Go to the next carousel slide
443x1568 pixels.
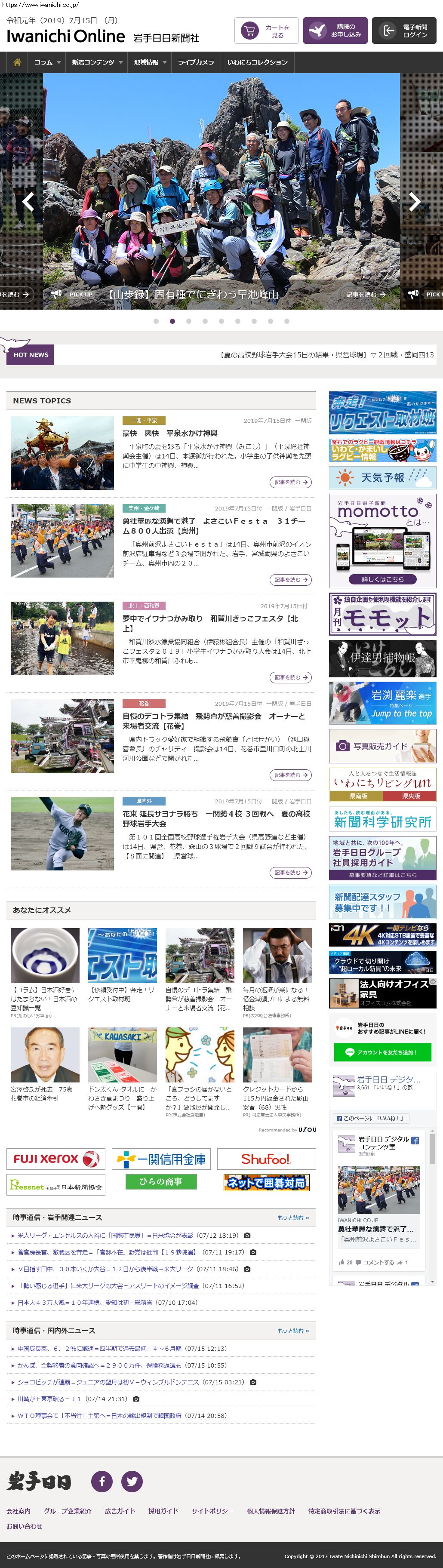[x=415, y=201]
